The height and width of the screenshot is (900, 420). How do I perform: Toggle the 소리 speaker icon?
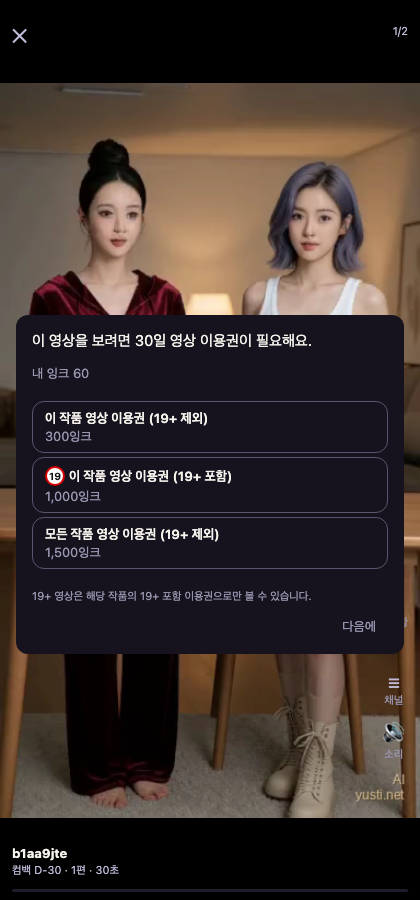(394, 732)
